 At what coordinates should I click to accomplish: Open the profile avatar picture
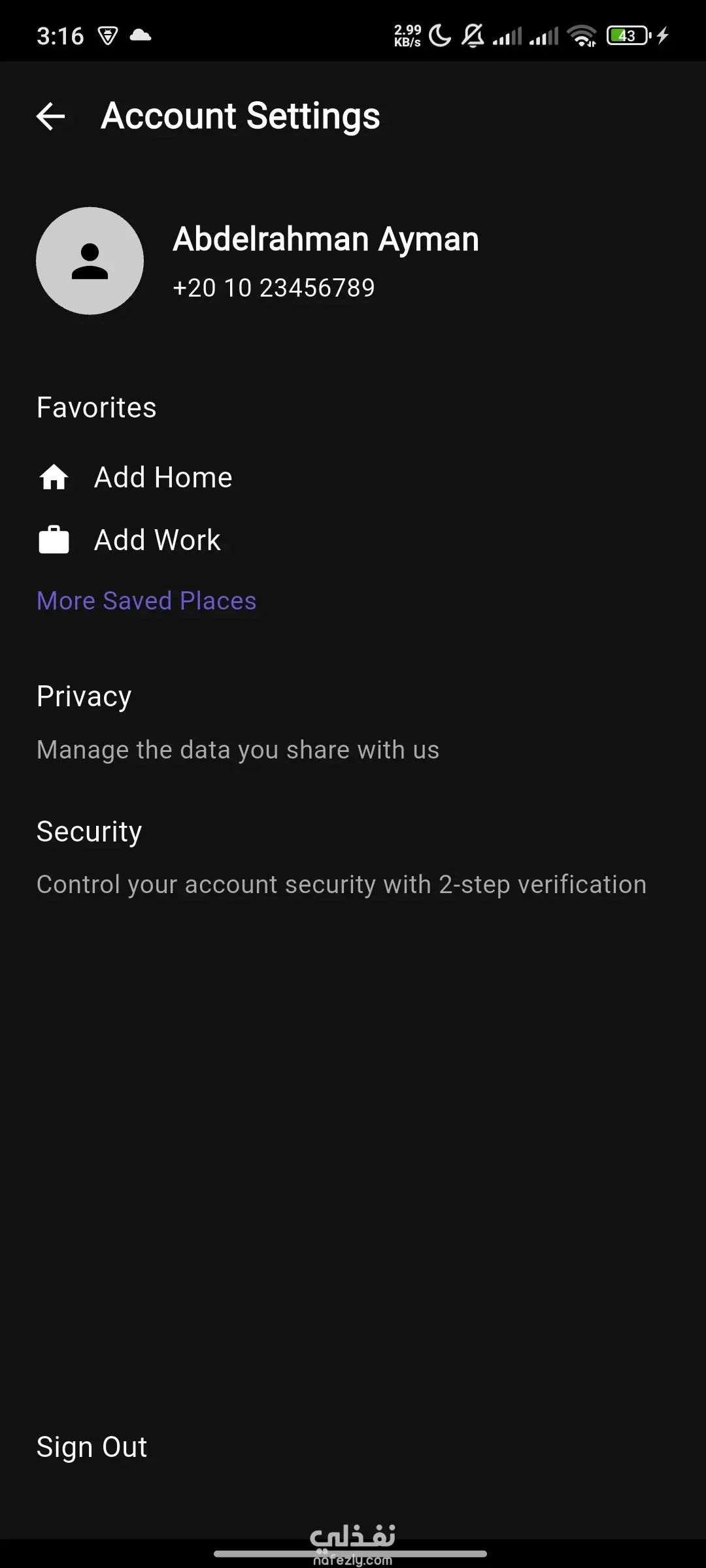click(90, 261)
